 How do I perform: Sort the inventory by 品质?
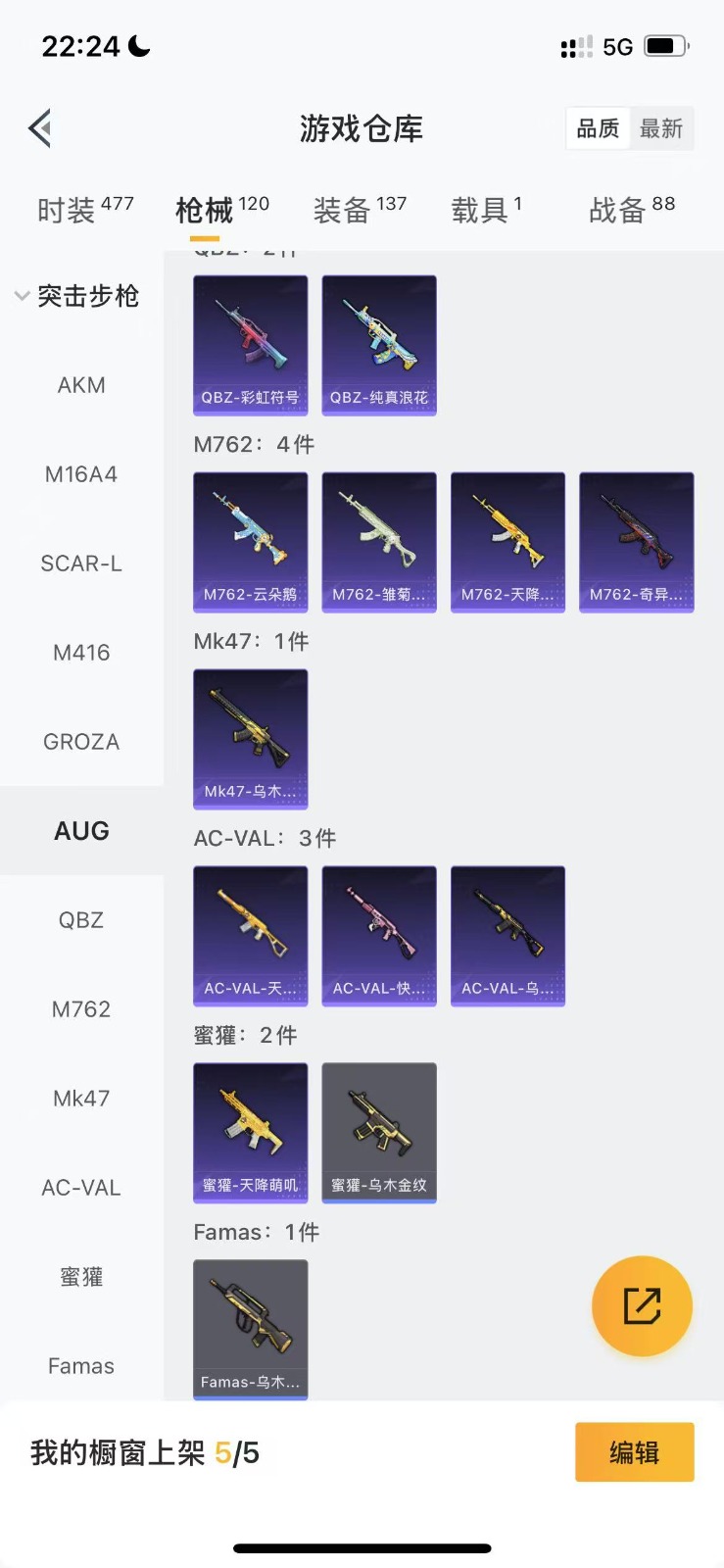[x=598, y=128]
